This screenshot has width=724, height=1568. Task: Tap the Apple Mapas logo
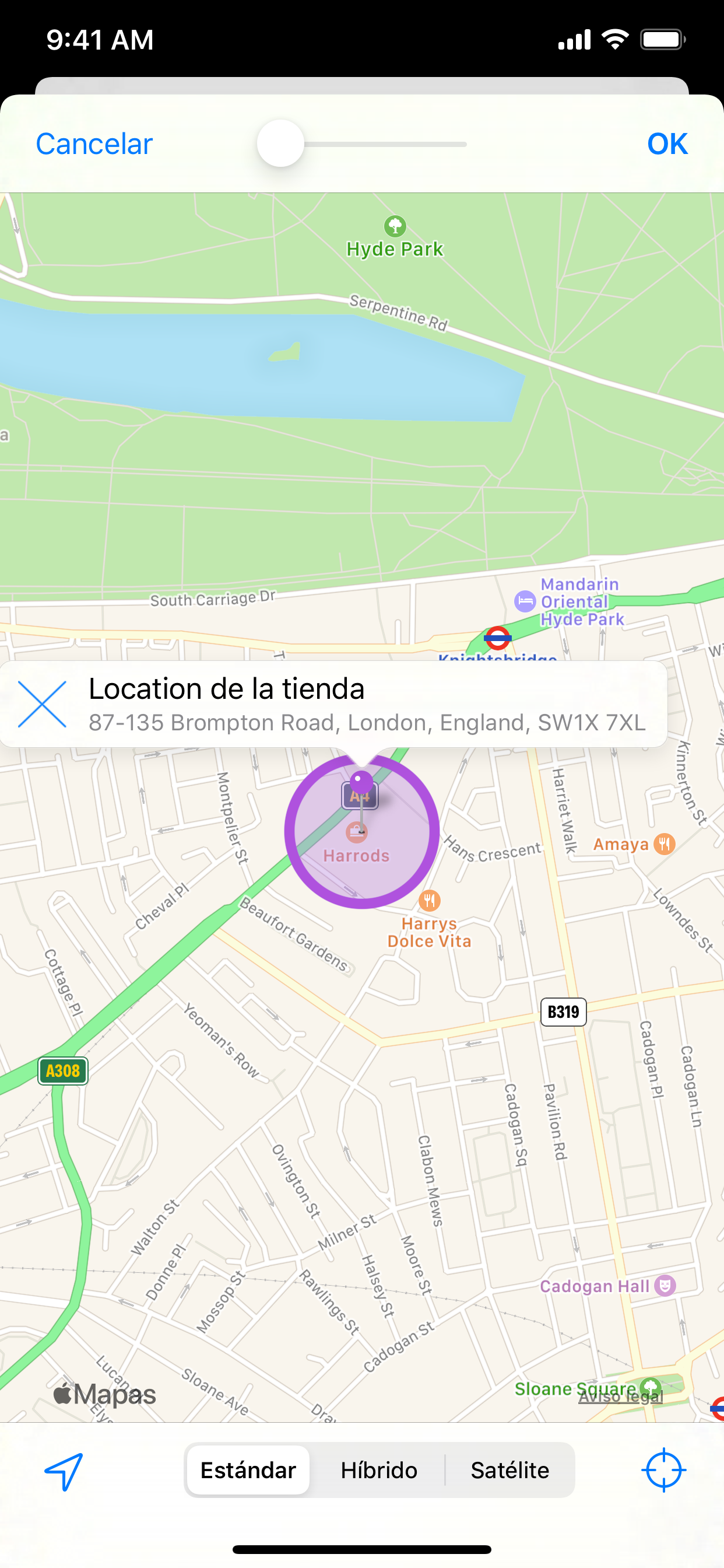(105, 1394)
